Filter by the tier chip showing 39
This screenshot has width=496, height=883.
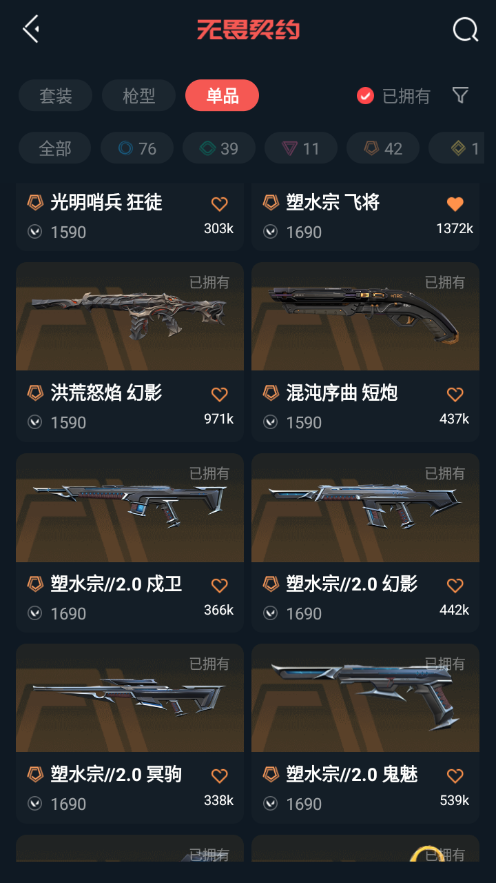pos(219,148)
